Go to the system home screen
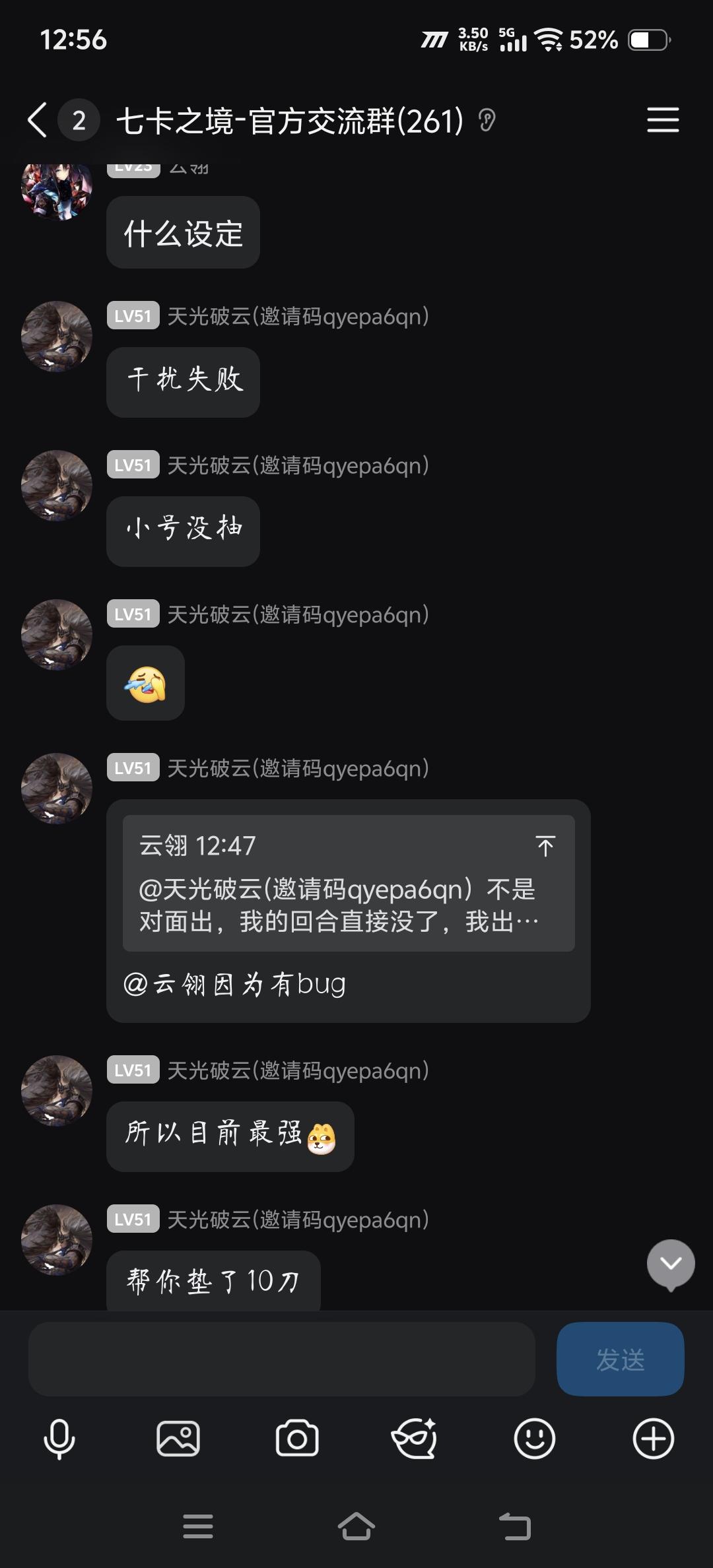 pos(356,1526)
